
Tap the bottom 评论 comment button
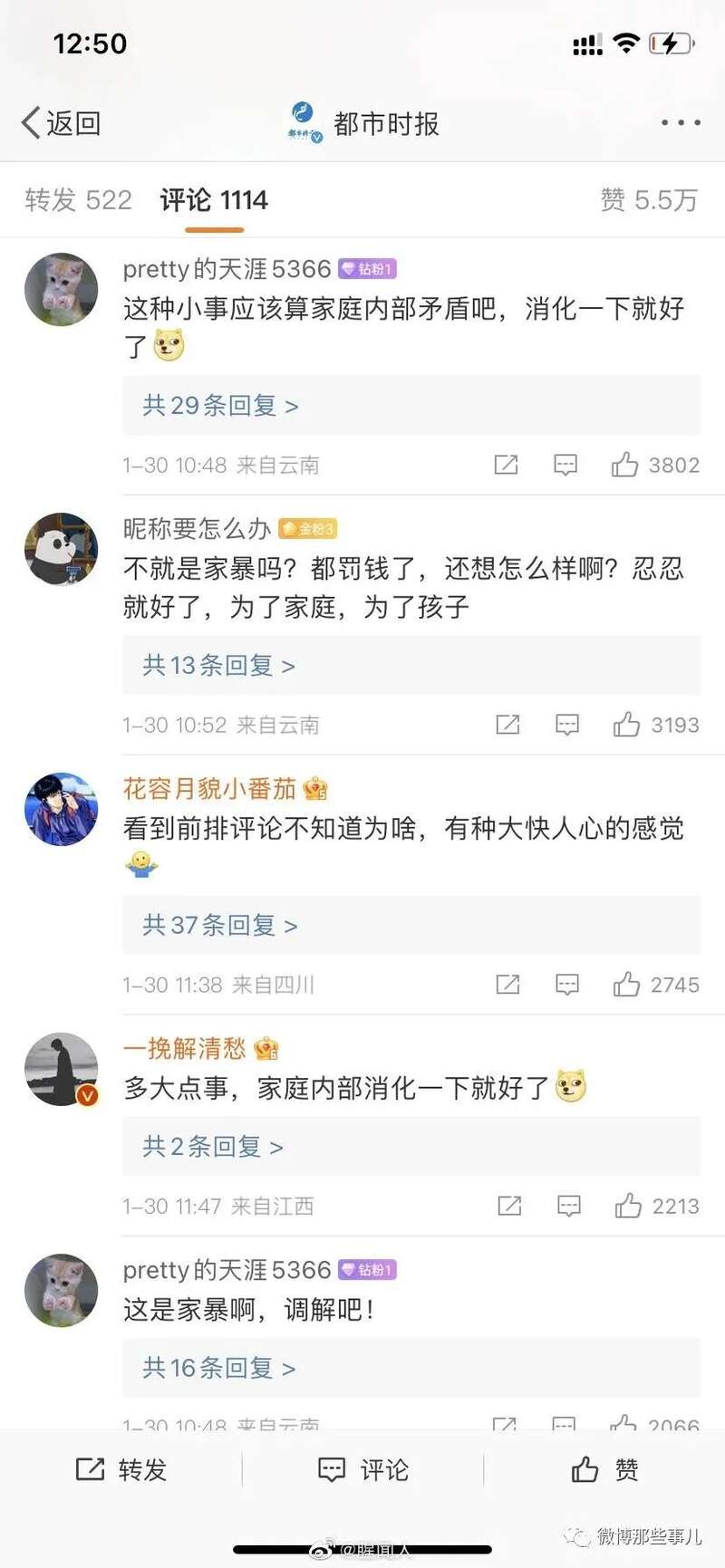pos(363,1470)
